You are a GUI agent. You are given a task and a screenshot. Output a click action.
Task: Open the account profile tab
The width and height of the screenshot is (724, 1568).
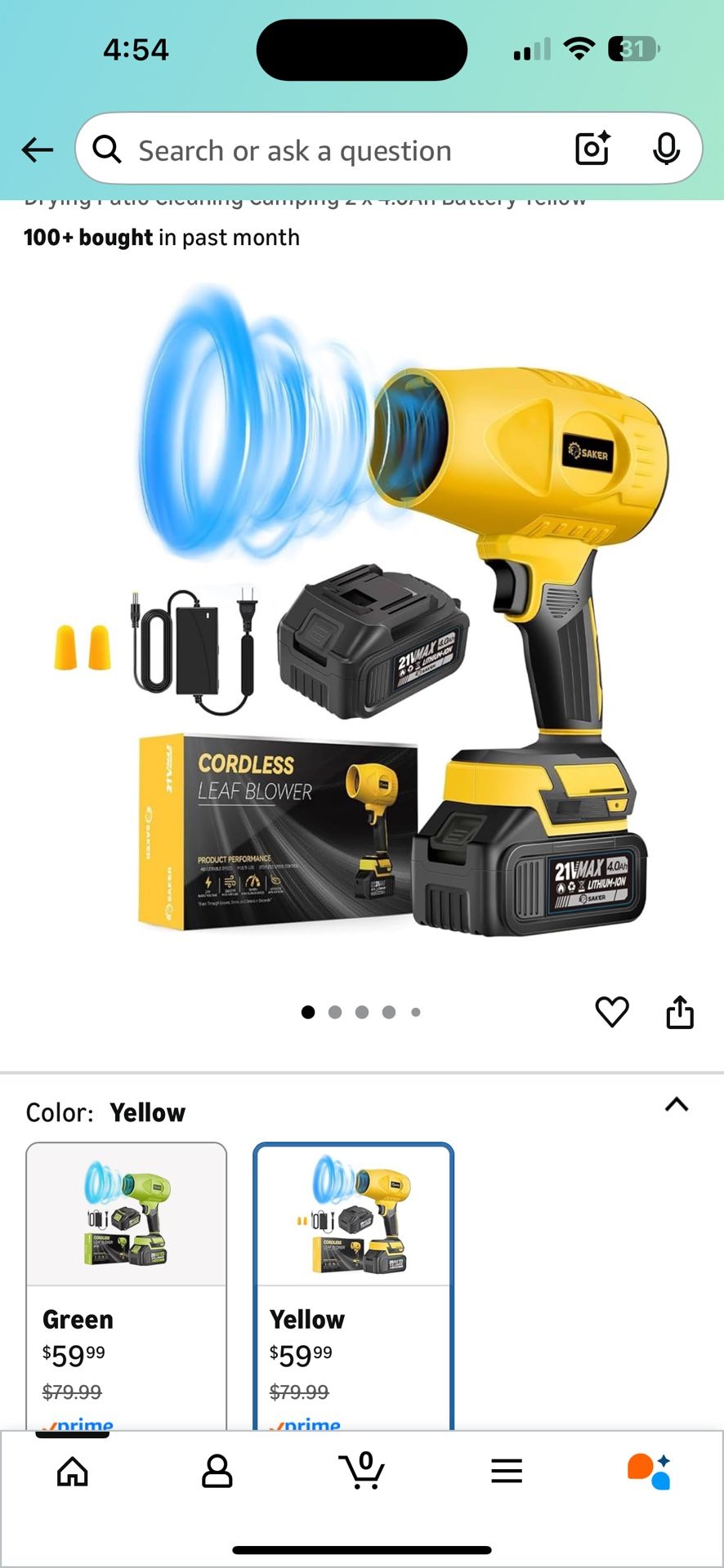tap(217, 1471)
